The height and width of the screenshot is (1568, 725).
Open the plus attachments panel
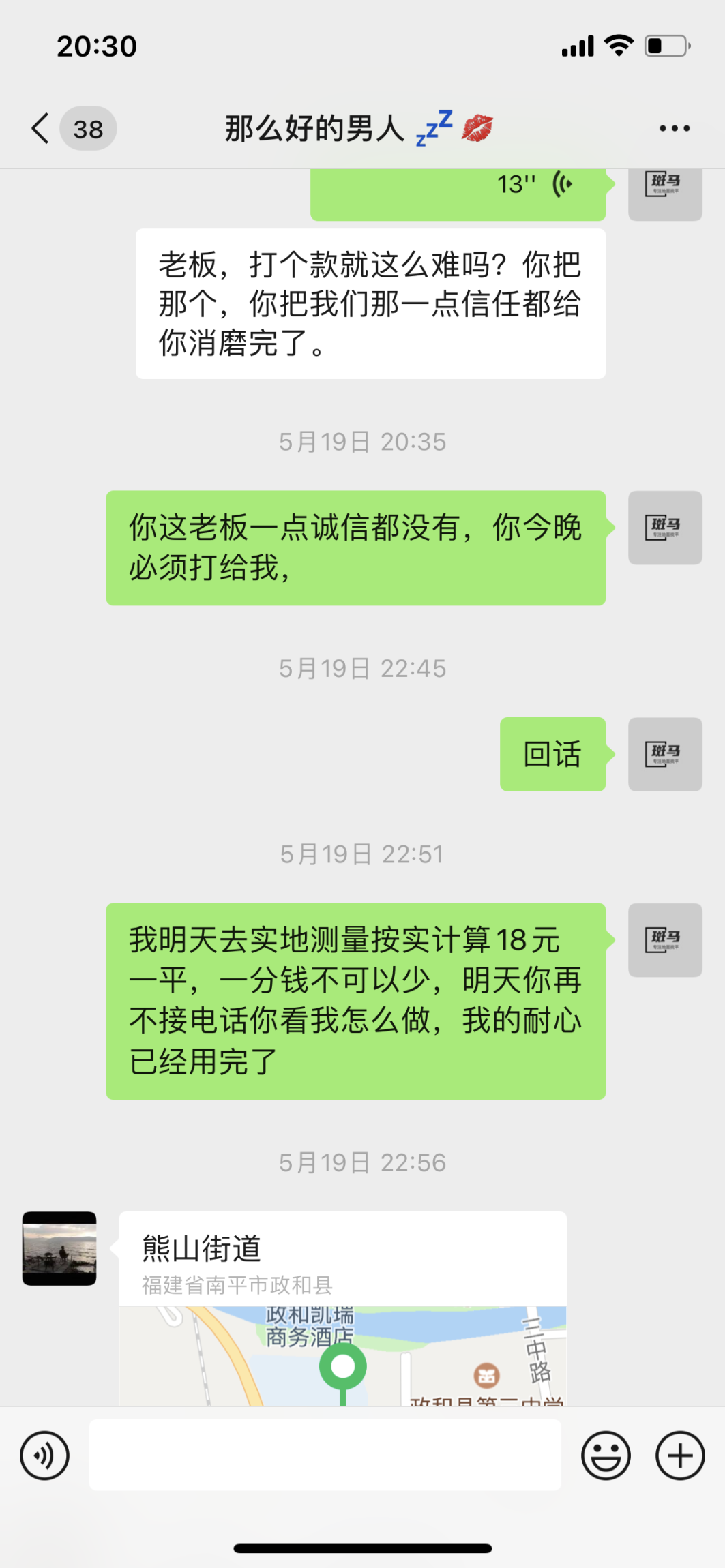point(679,1456)
